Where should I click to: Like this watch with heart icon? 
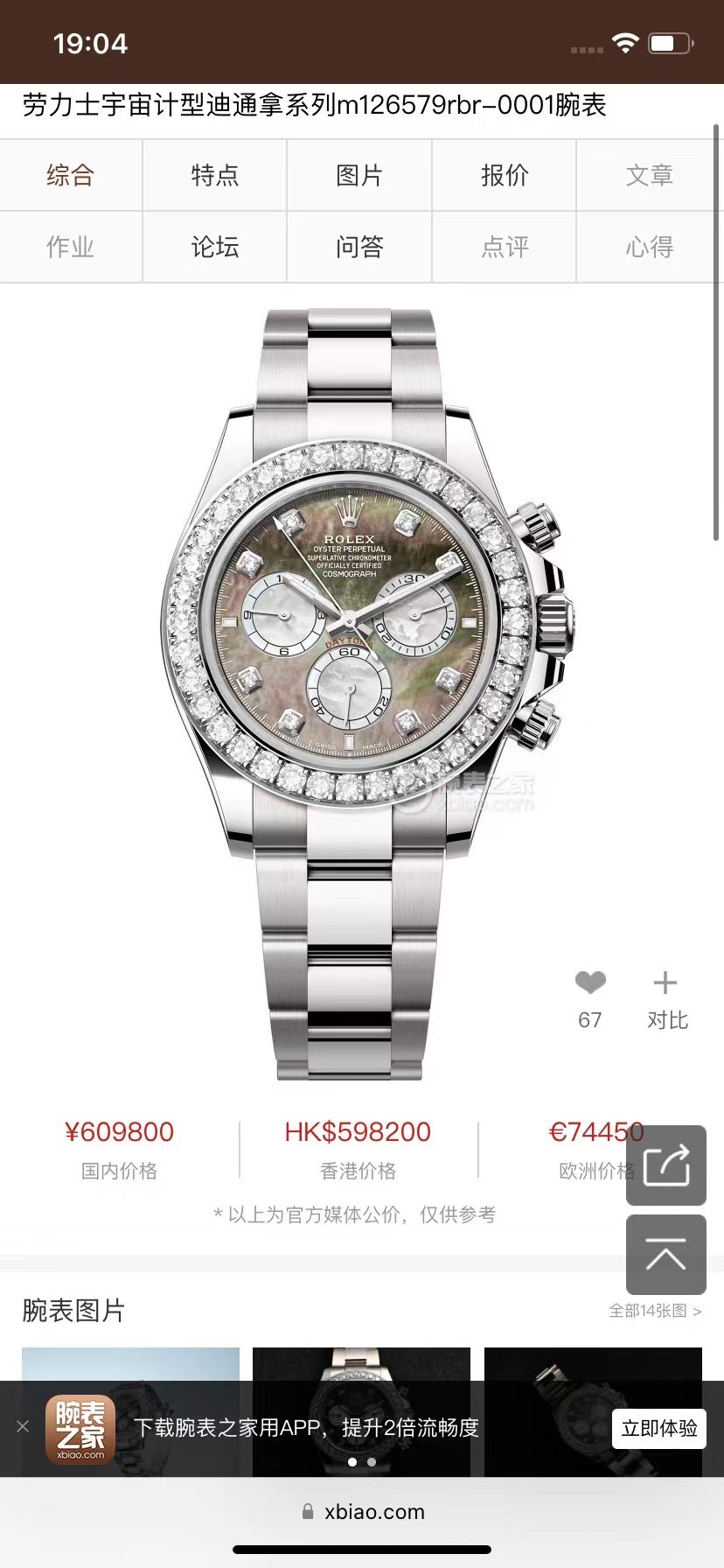tap(590, 983)
